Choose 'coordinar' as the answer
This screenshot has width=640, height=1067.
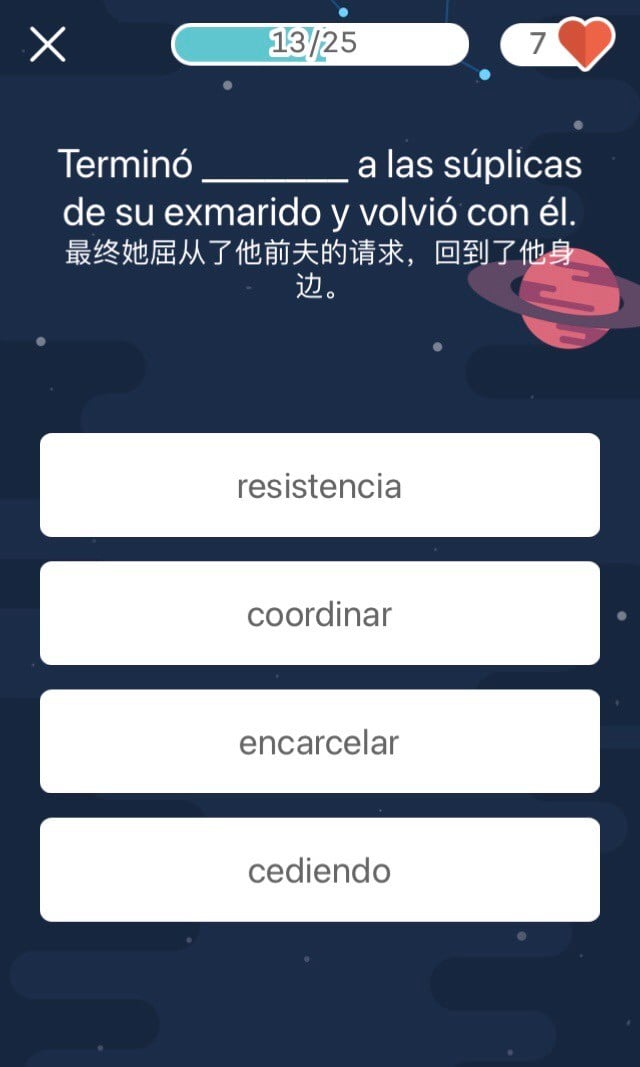320,614
